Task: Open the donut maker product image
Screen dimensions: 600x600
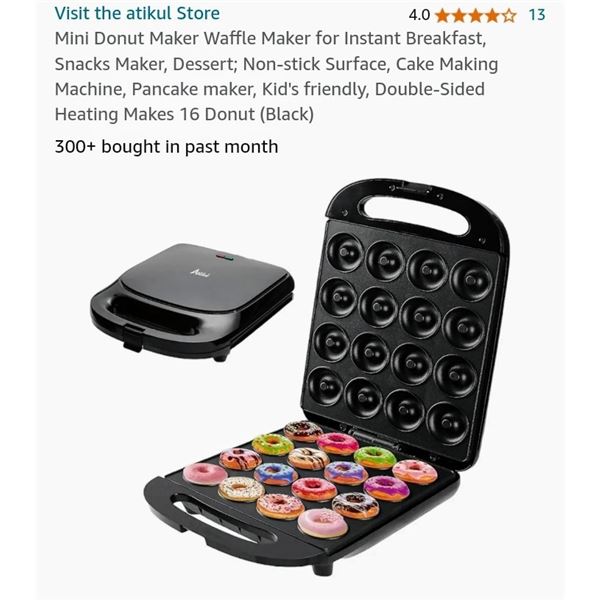Action: (x=300, y=380)
